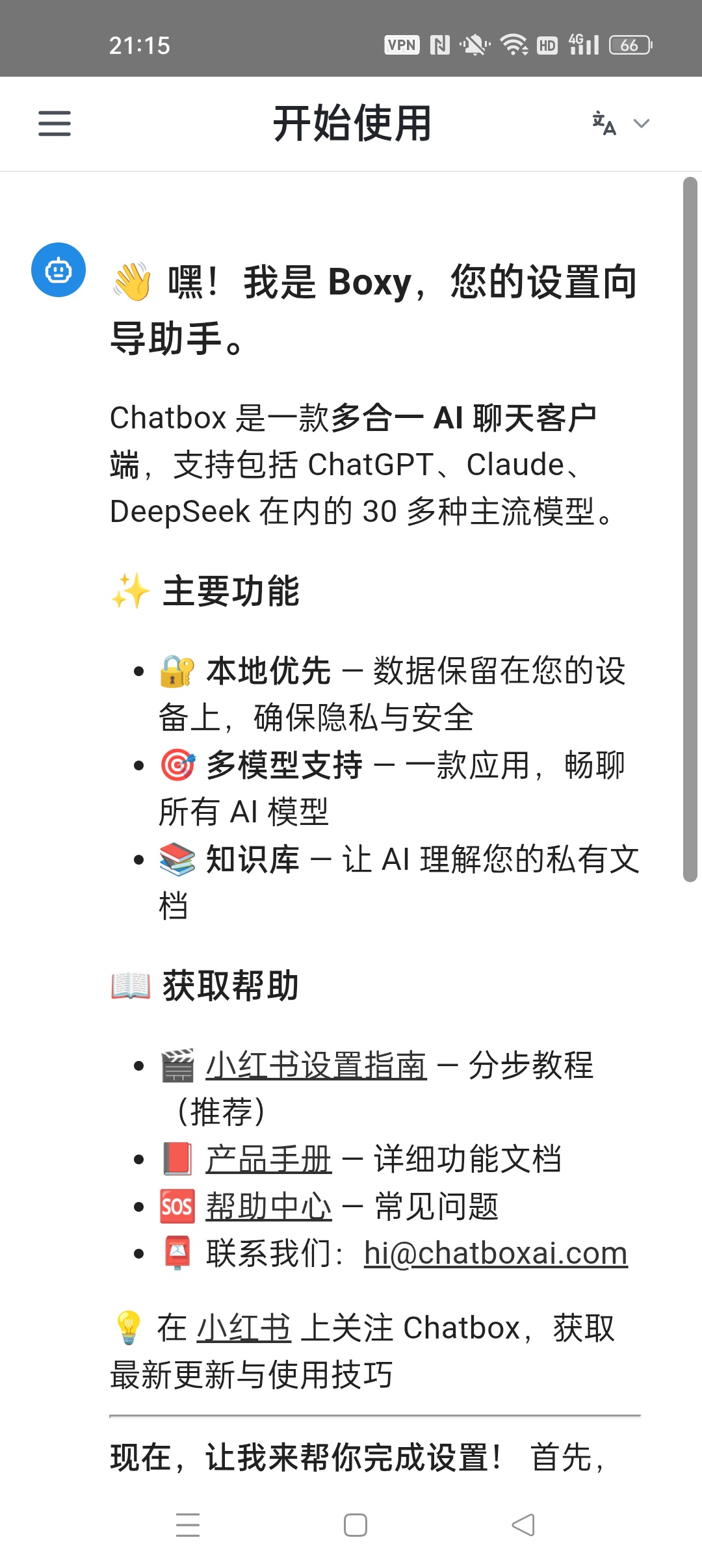Image resolution: width=702 pixels, height=1568 pixels.
Task: Open the 小红书设置指南 link
Action: tap(317, 1065)
